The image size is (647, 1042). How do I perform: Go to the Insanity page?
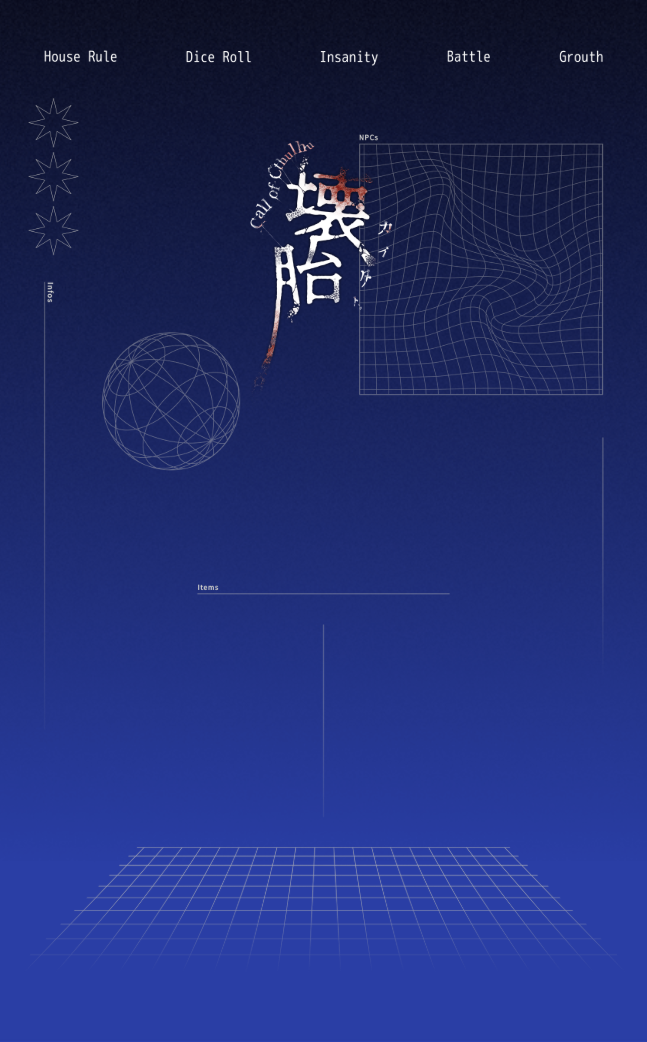pyautogui.click(x=348, y=57)
